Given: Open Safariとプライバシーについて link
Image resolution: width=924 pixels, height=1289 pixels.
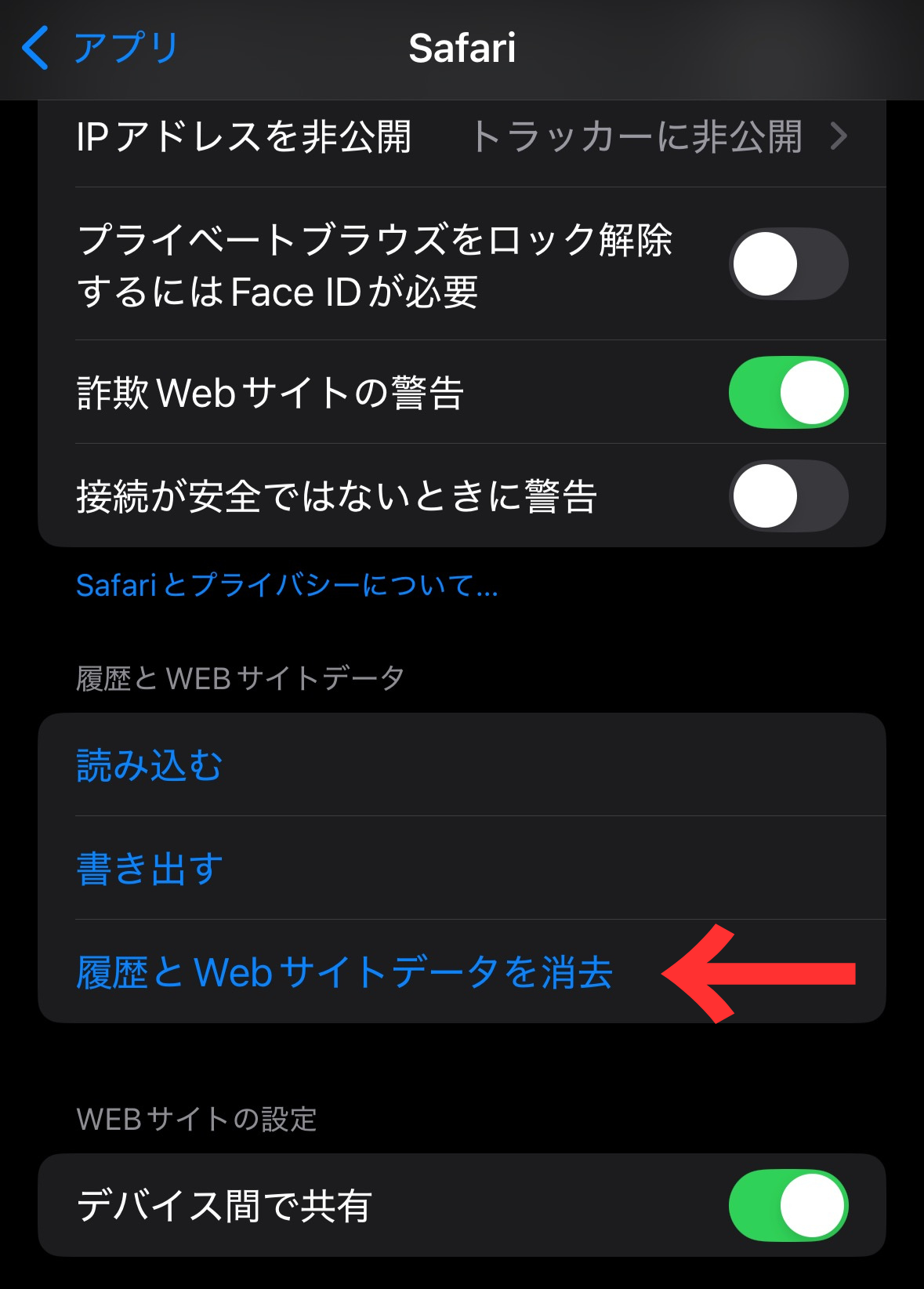Looking at the screenshot, I should point(287,586).
